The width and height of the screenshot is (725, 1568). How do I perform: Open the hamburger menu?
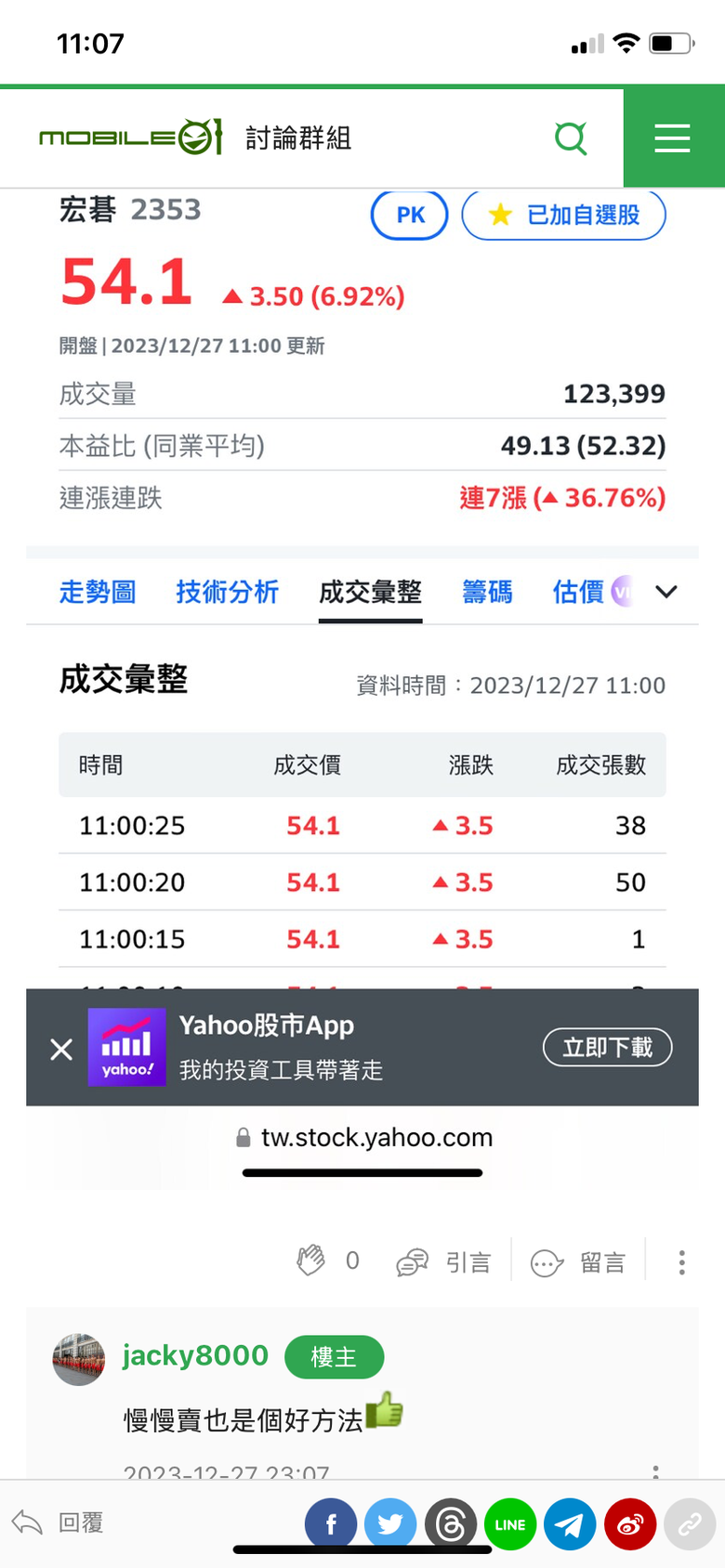tap(672, 138)
